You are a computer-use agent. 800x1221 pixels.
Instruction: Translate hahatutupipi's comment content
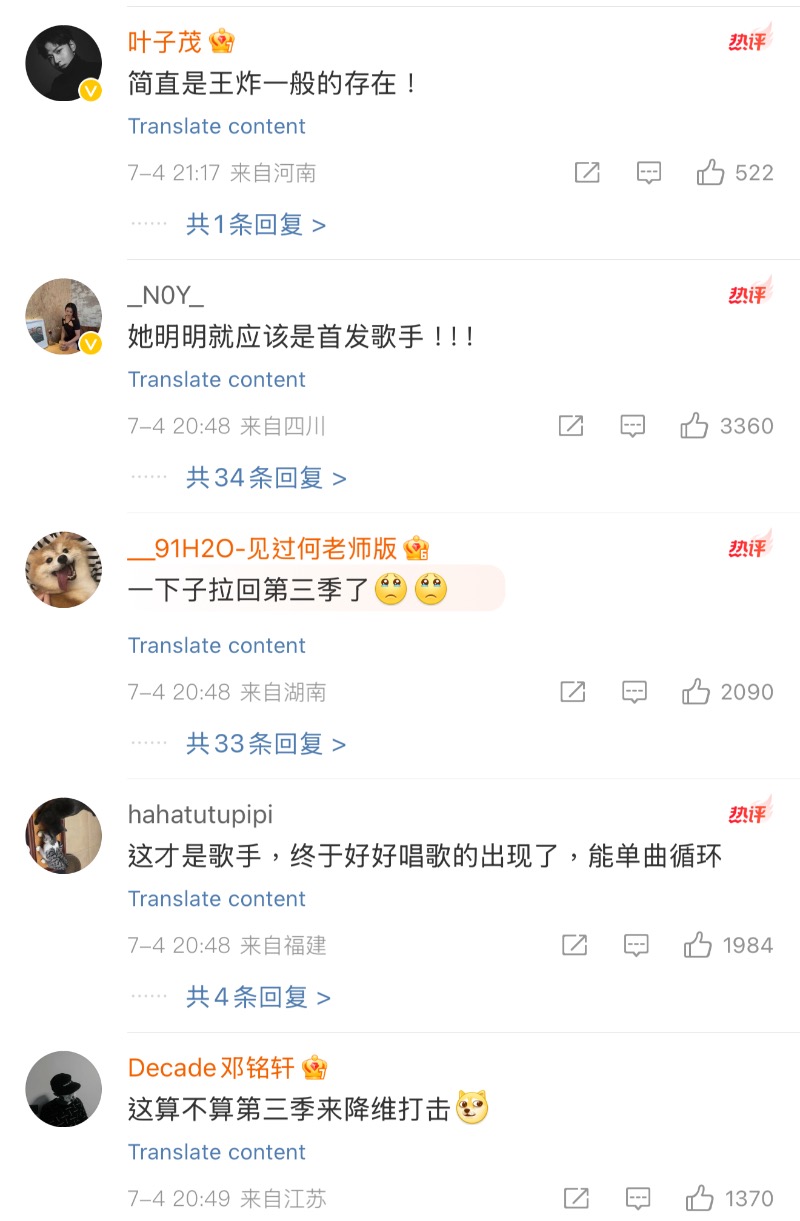(x=217, y=899)
